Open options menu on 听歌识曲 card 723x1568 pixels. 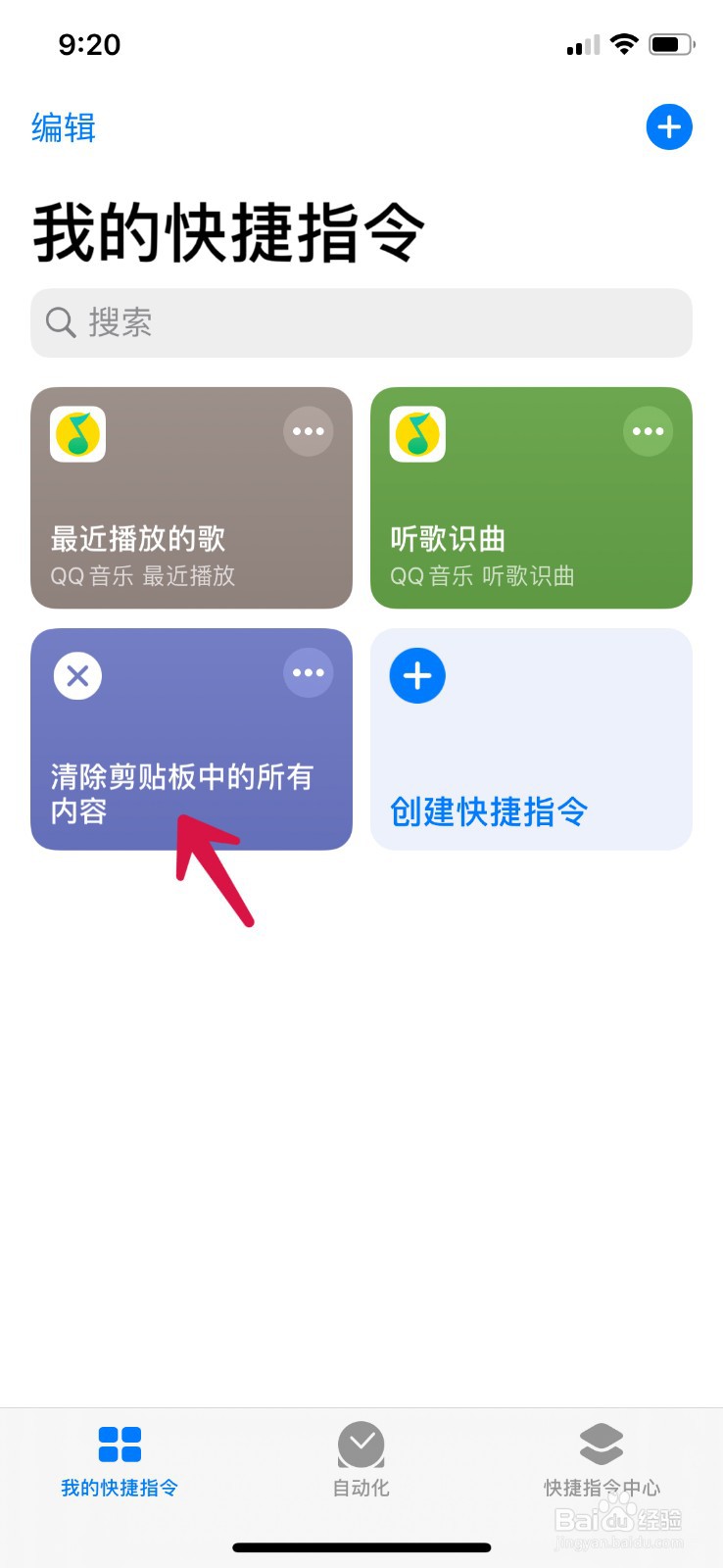pos(647,430)
